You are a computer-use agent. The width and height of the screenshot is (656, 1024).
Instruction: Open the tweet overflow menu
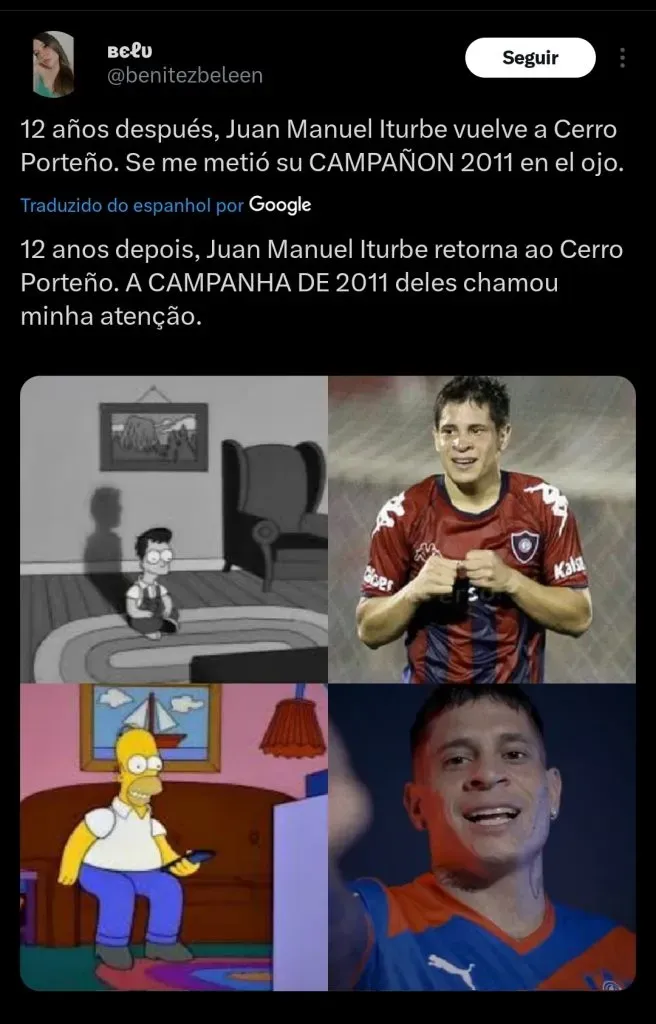(x=623, y=58)
